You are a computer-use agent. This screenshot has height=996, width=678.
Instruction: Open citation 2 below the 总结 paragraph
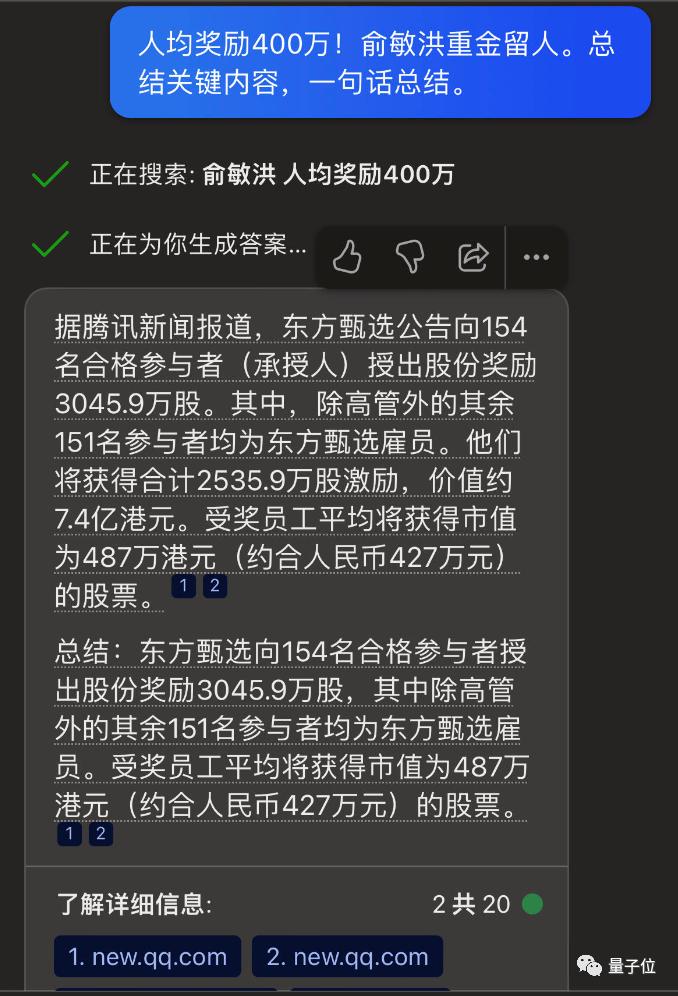(100, 833)
